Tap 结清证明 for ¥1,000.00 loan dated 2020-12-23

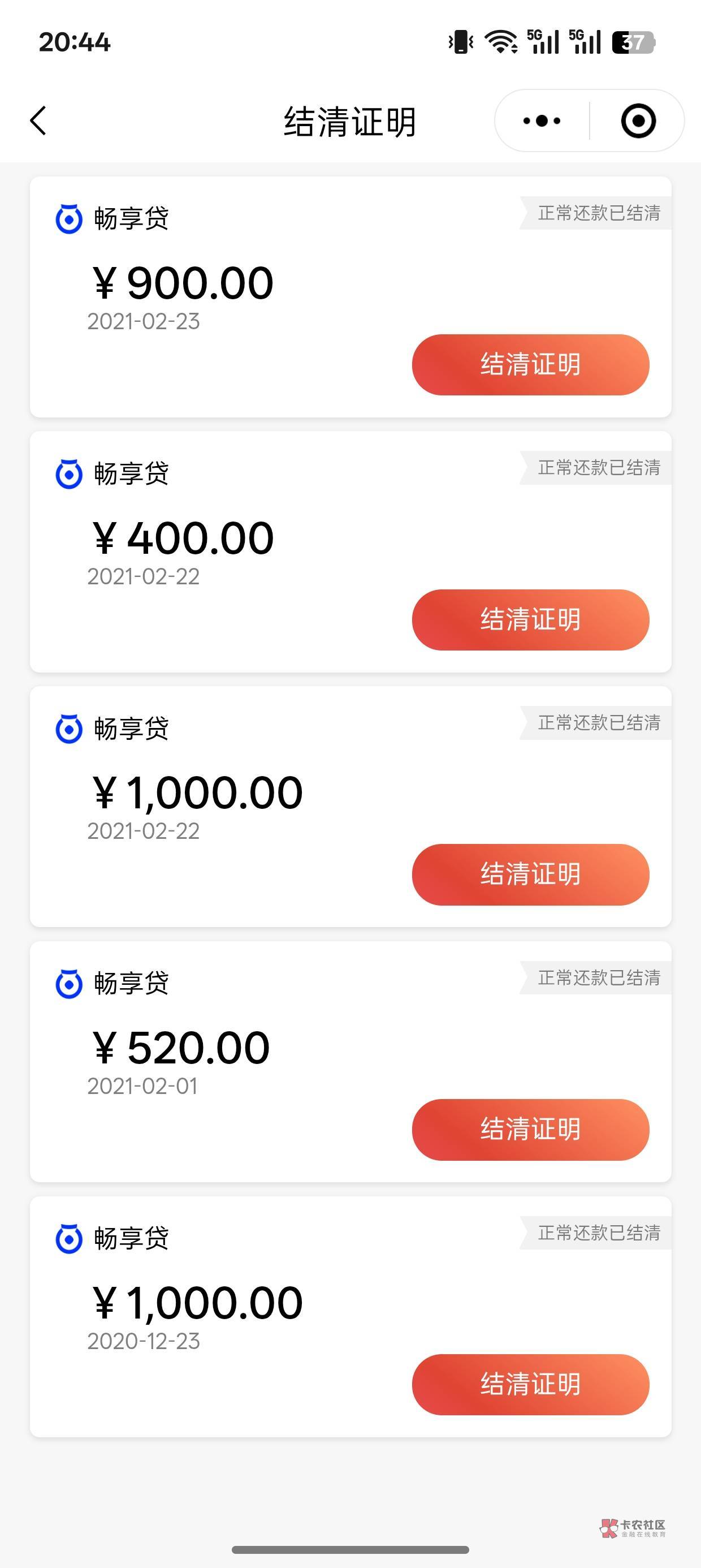[x=530, y=1384]
